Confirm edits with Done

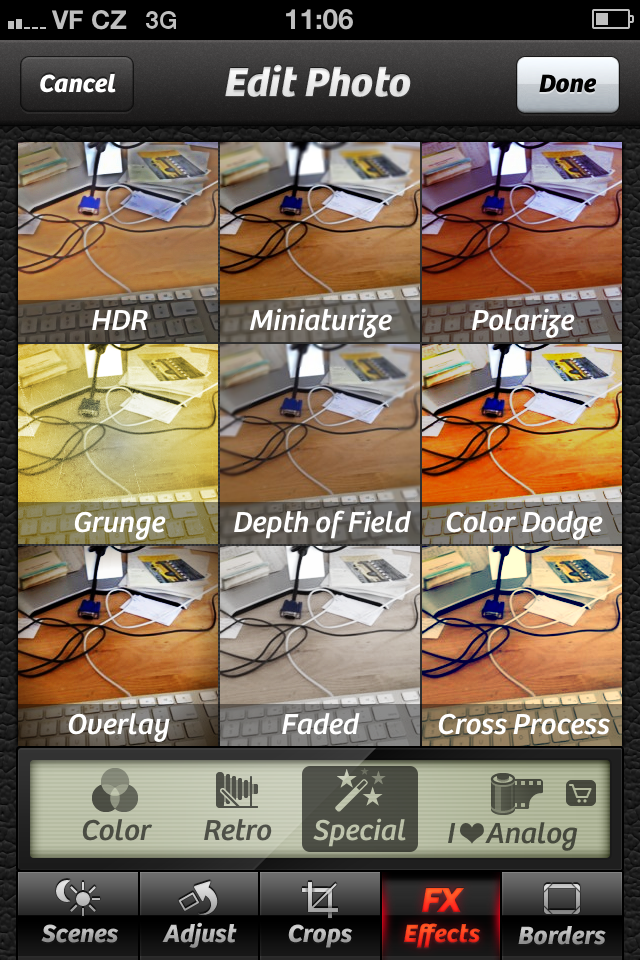[567, 84]
